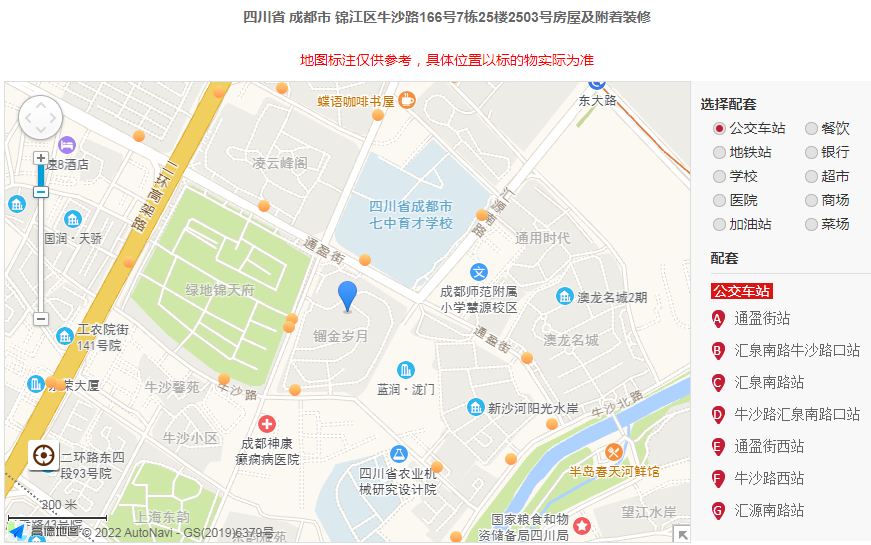Zoom out the map with minus button
This screenshot has height=545, width=871.
click(41, 319)
